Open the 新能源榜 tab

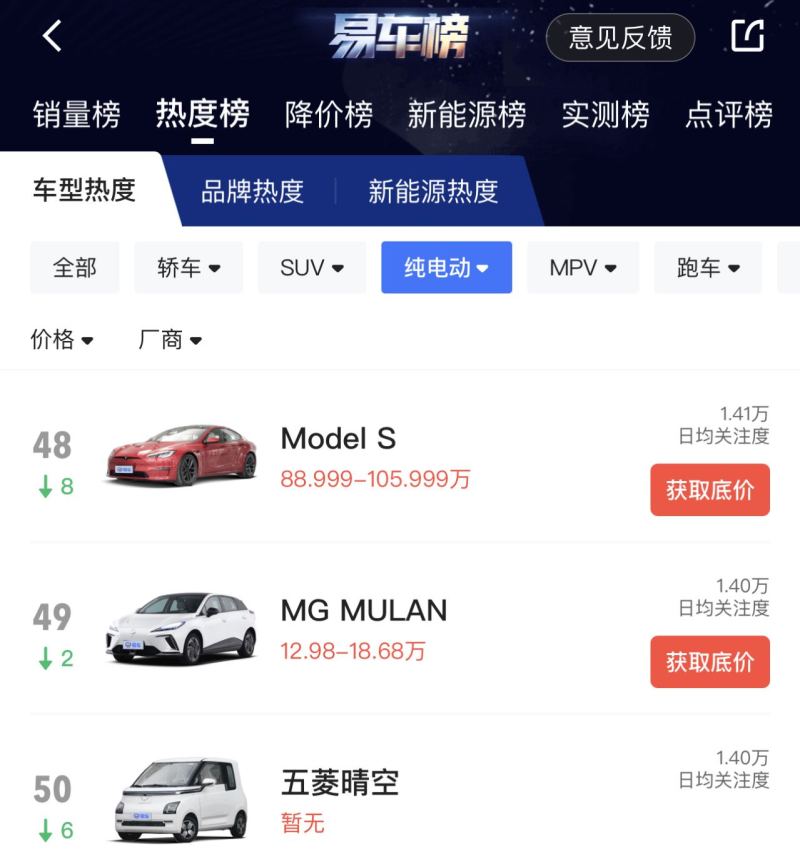(467, 115)
